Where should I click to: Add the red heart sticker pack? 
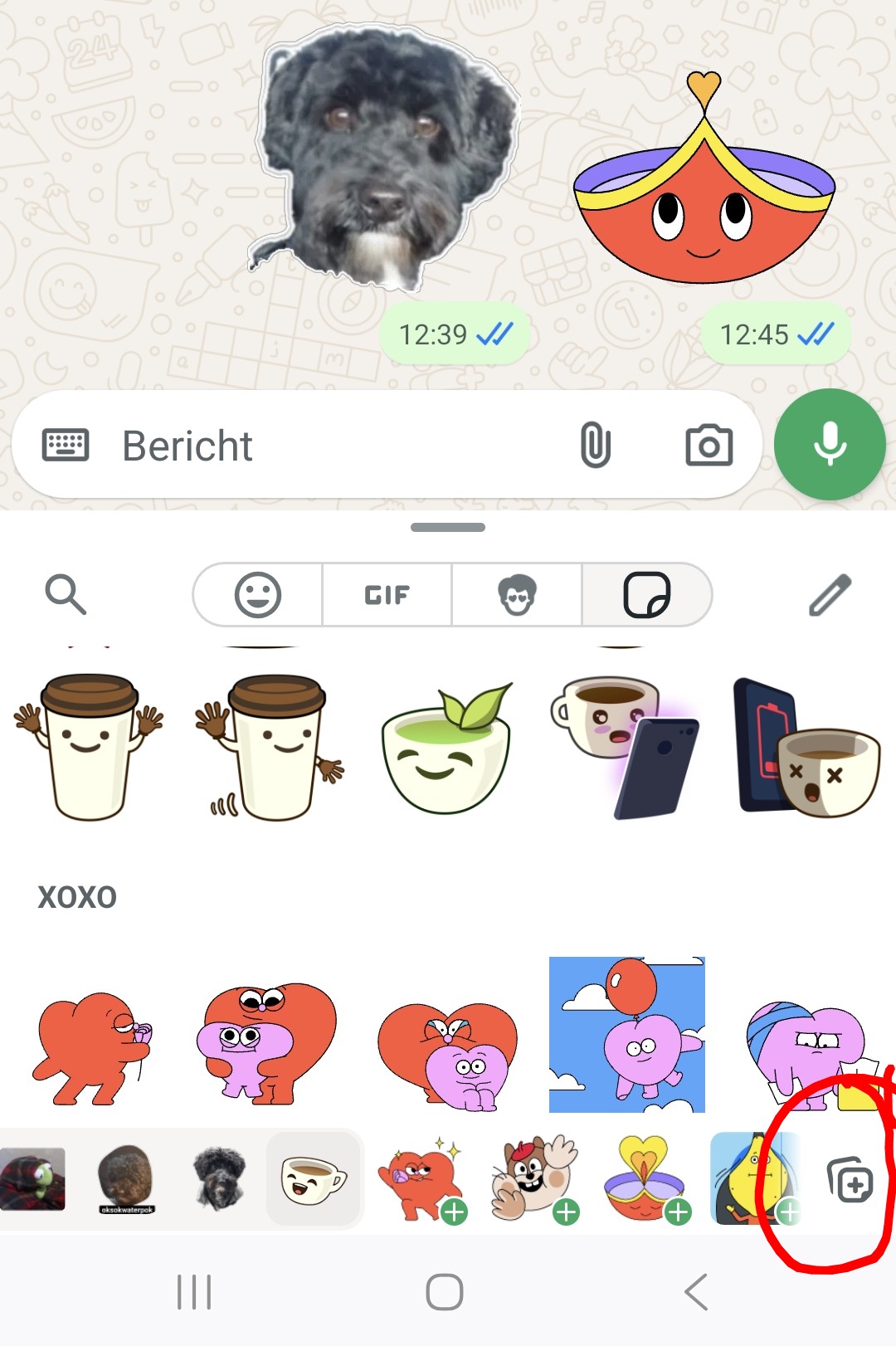point(421,1180)
